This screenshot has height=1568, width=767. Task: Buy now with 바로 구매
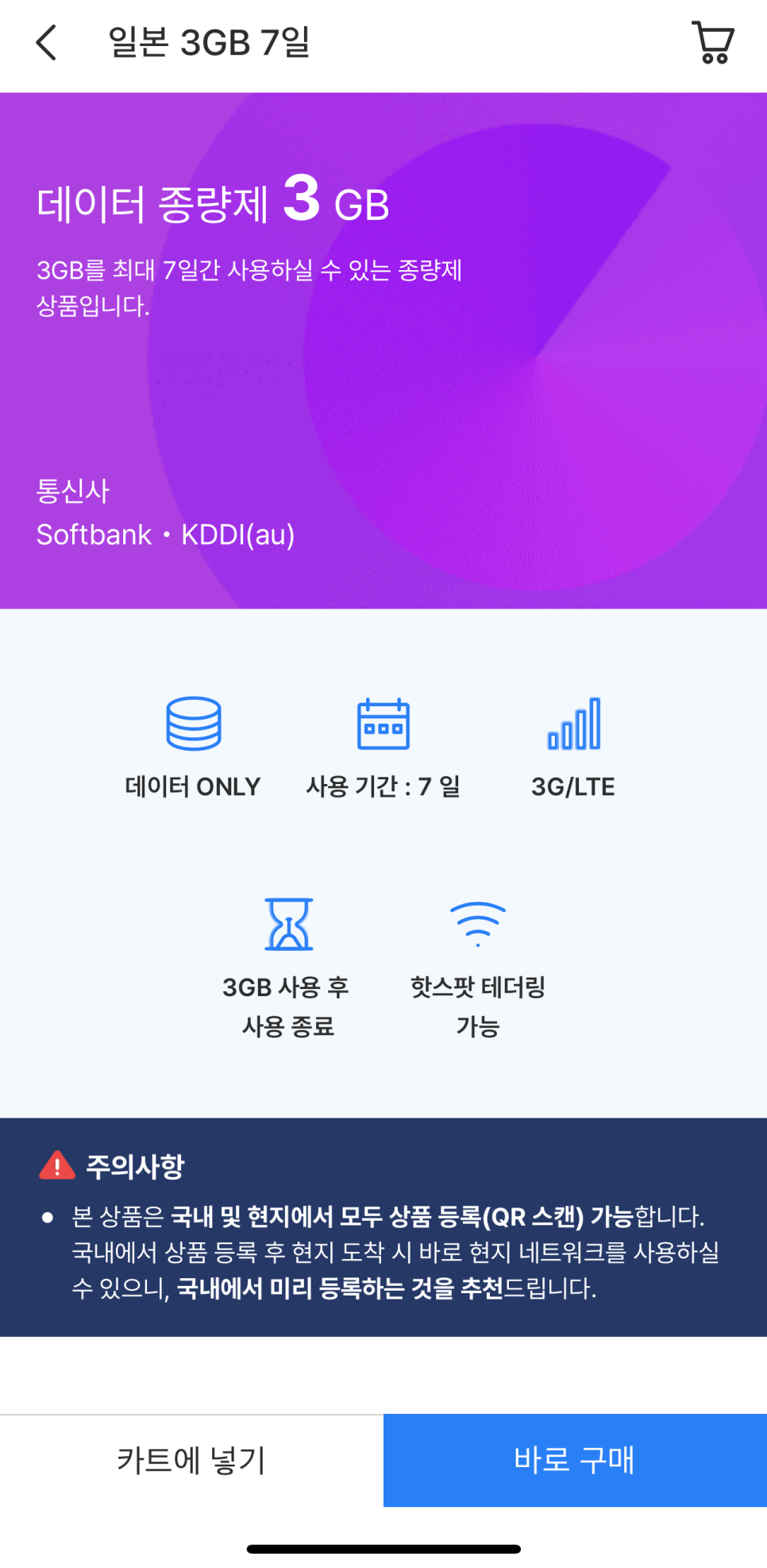pos(575,1460)
